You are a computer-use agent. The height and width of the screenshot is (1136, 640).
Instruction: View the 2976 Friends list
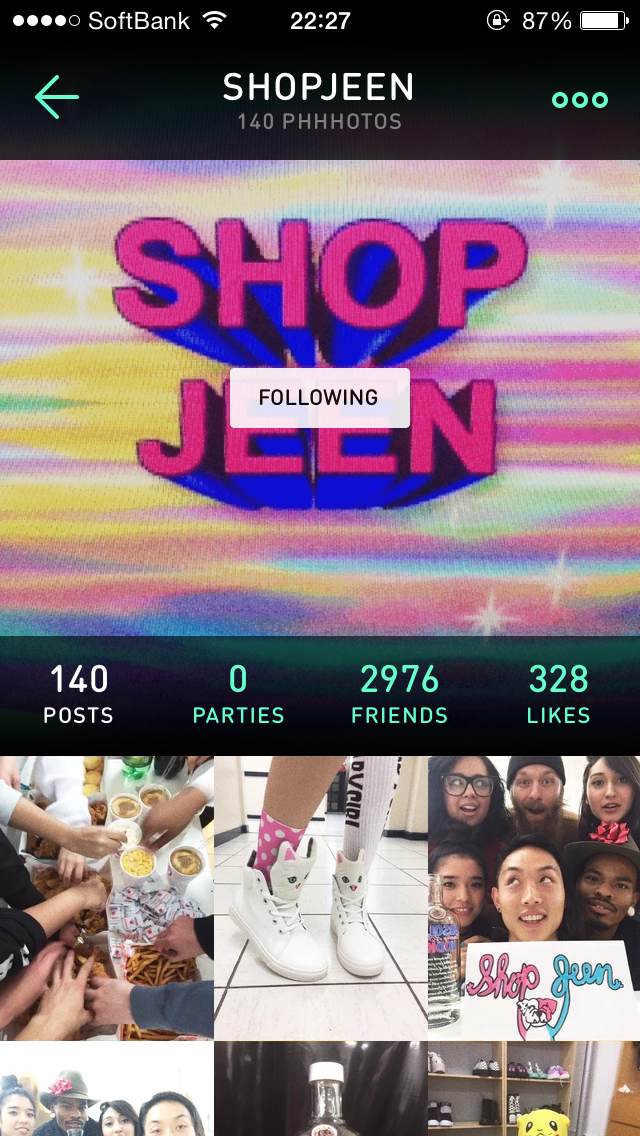[x=399, y=695]
